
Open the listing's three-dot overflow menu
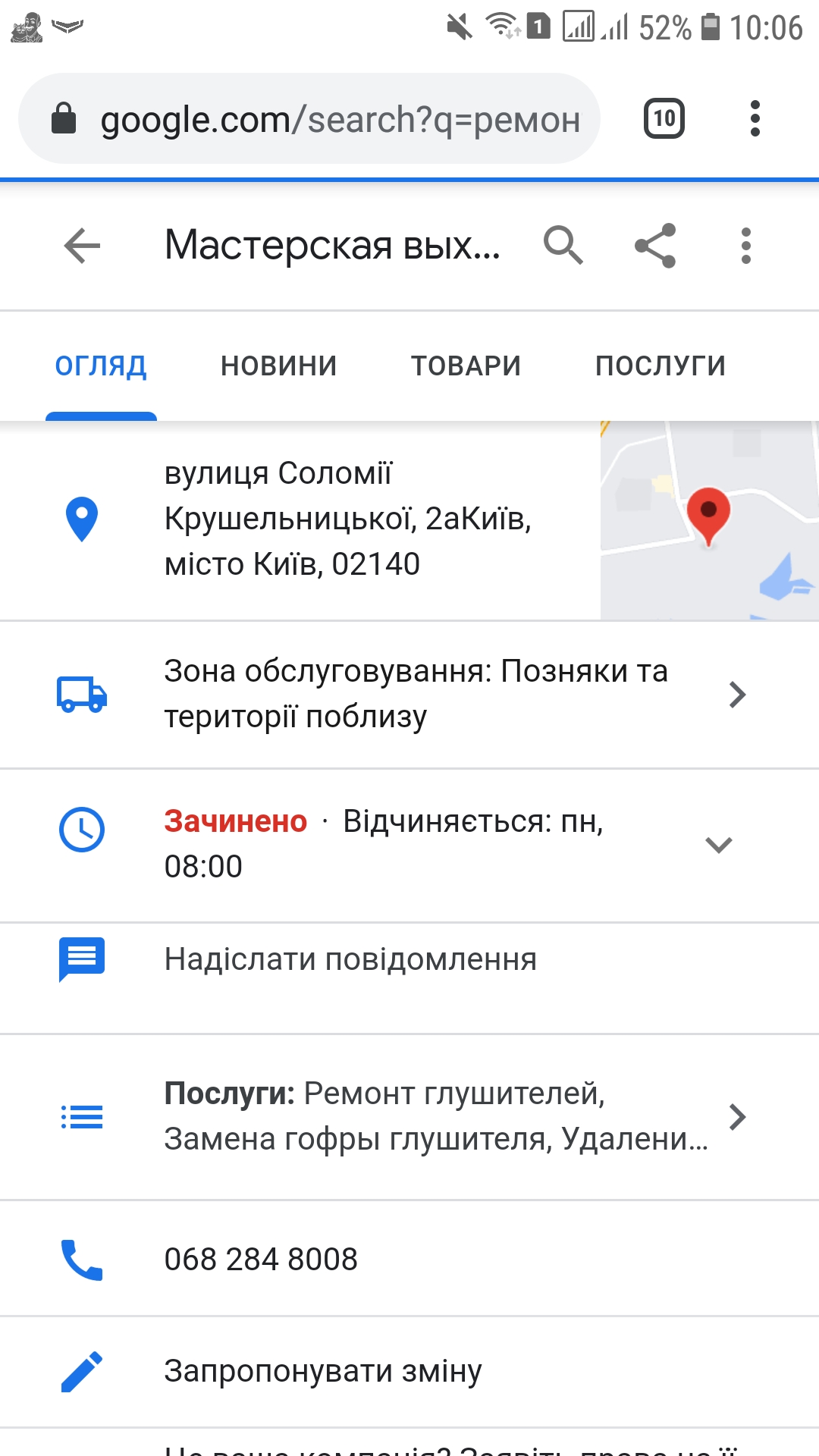(x=746, y=246)
